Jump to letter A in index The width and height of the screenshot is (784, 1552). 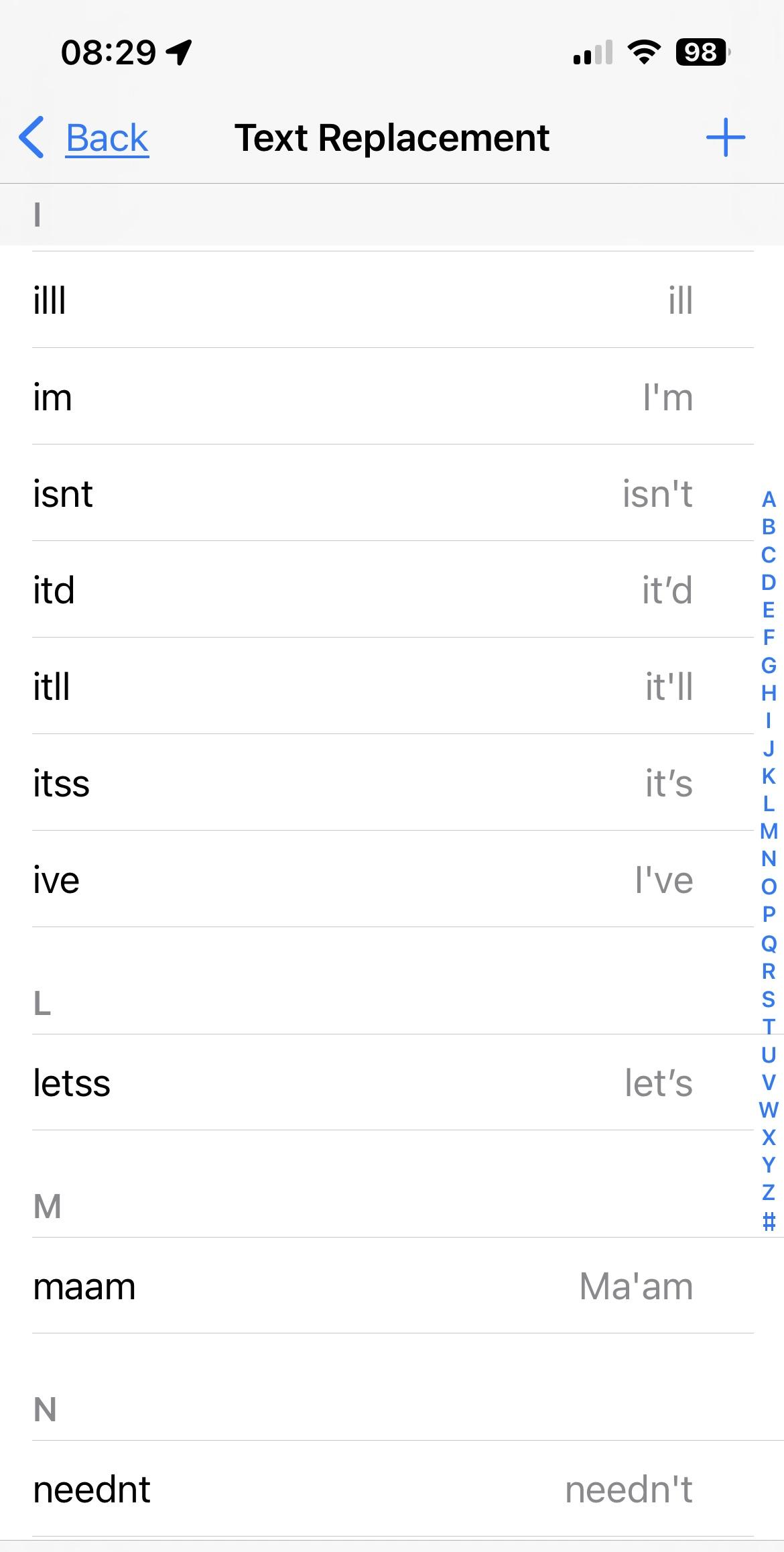point(769,499)
